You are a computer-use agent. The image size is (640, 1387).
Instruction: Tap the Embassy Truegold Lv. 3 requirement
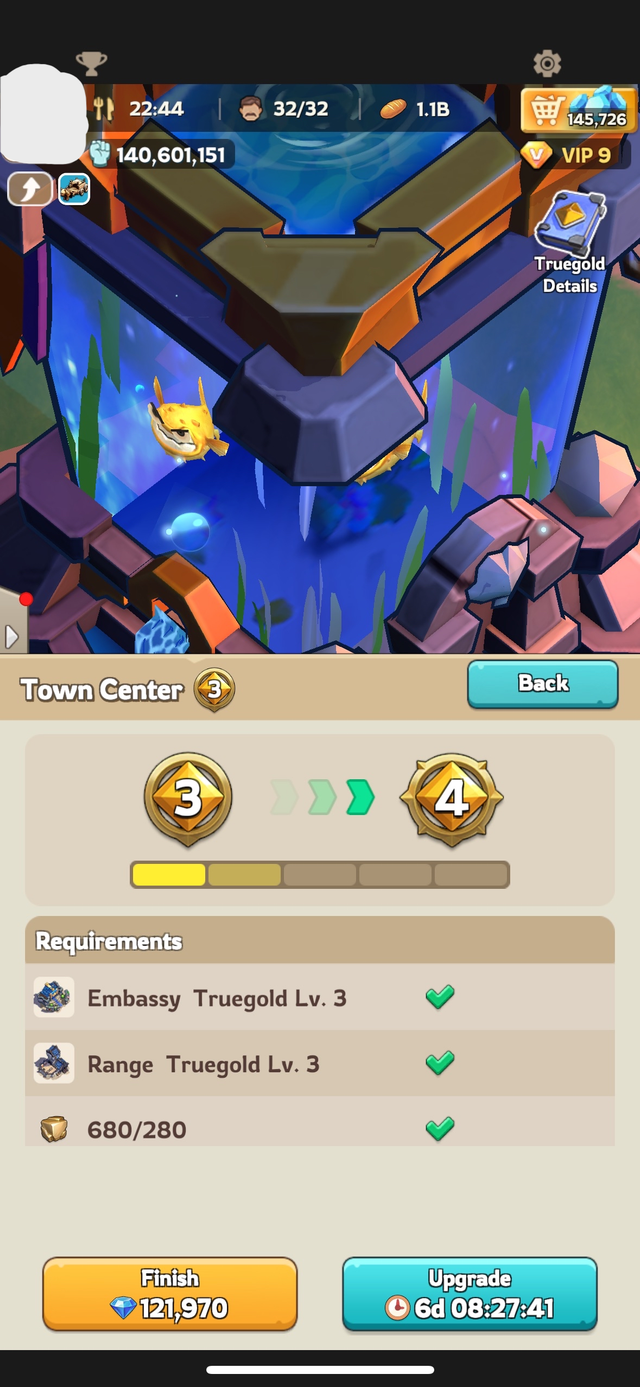click(x=217, y=998)
